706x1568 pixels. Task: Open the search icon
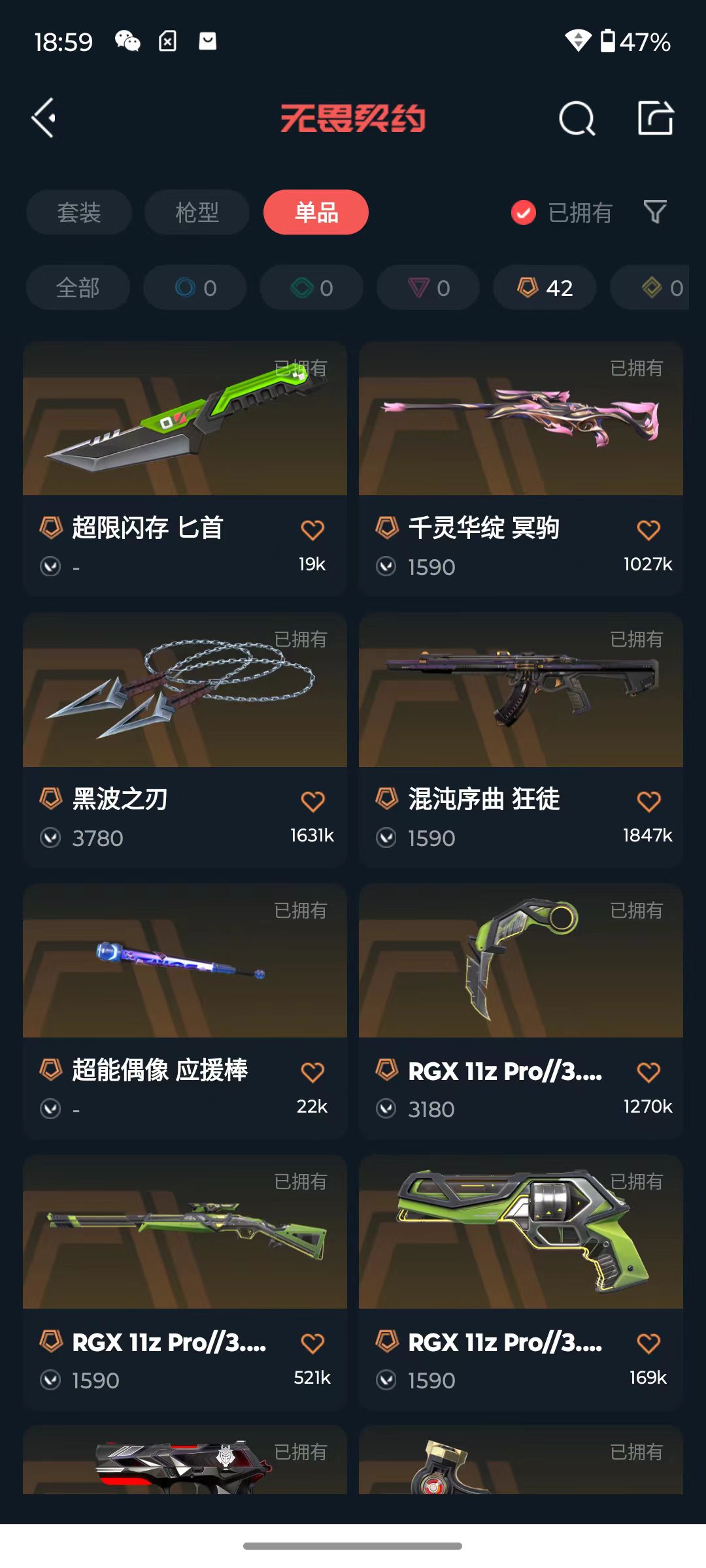[577, 119]
